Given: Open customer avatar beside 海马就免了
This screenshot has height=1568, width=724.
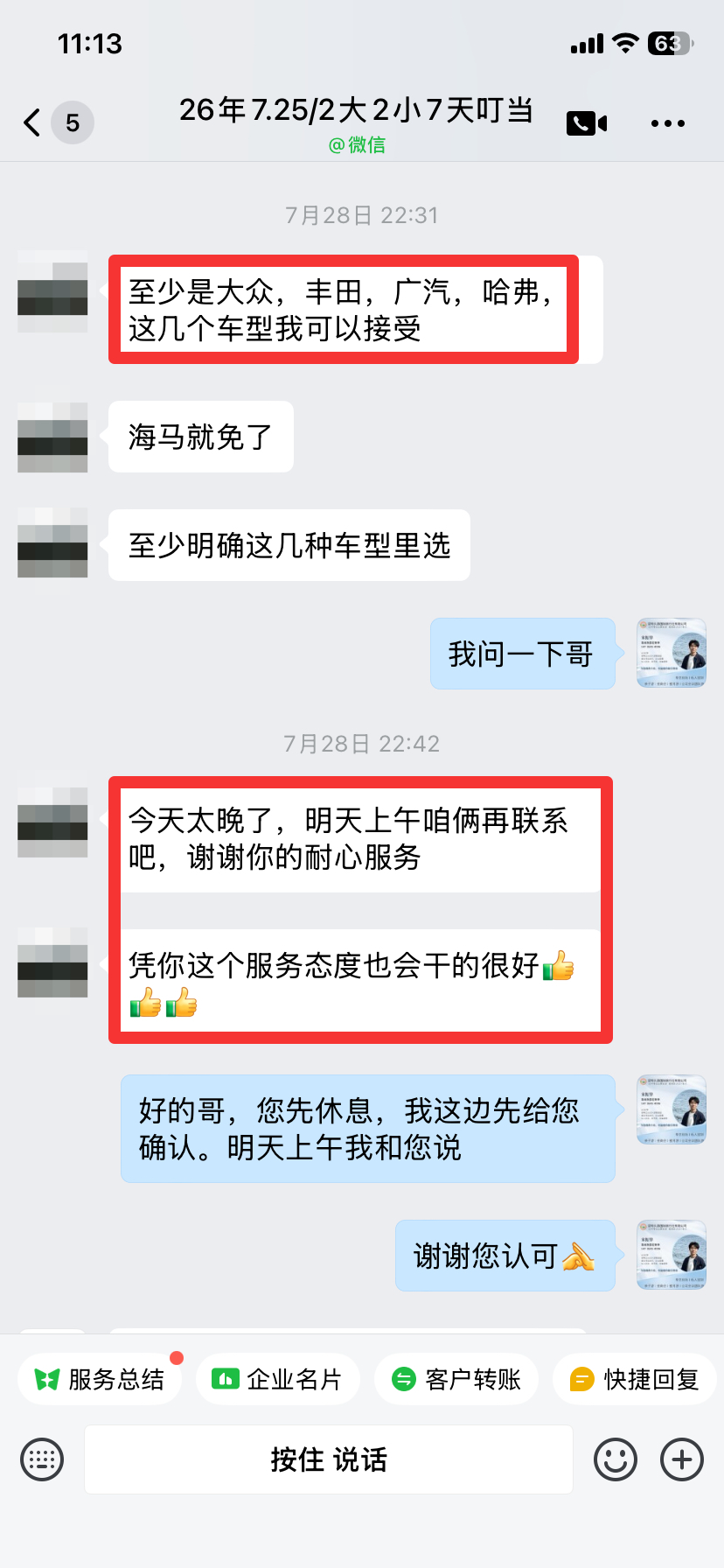Looking at the screenshot, I should tap(52, 437).
